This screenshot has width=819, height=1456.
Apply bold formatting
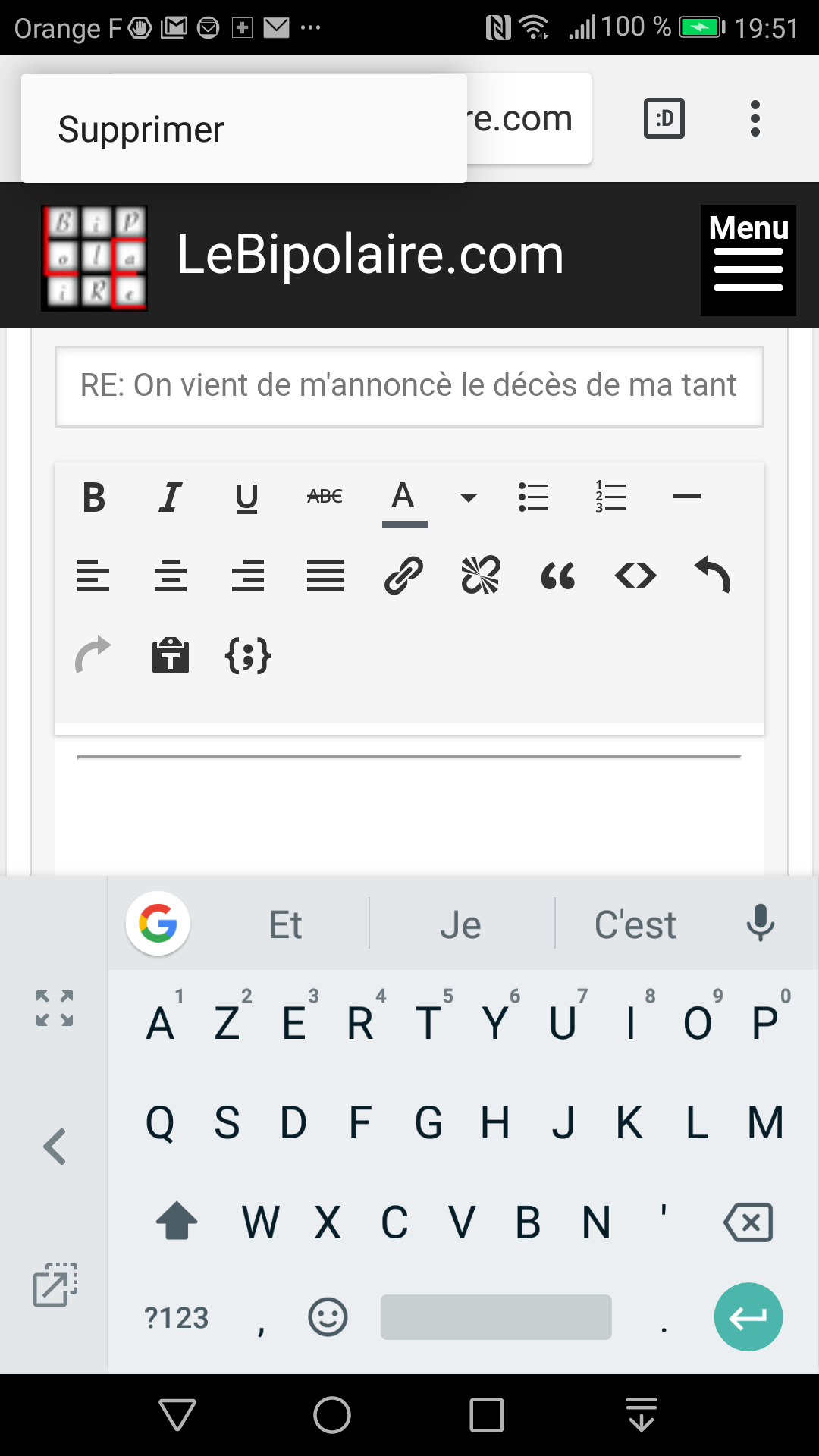point(94,497)
